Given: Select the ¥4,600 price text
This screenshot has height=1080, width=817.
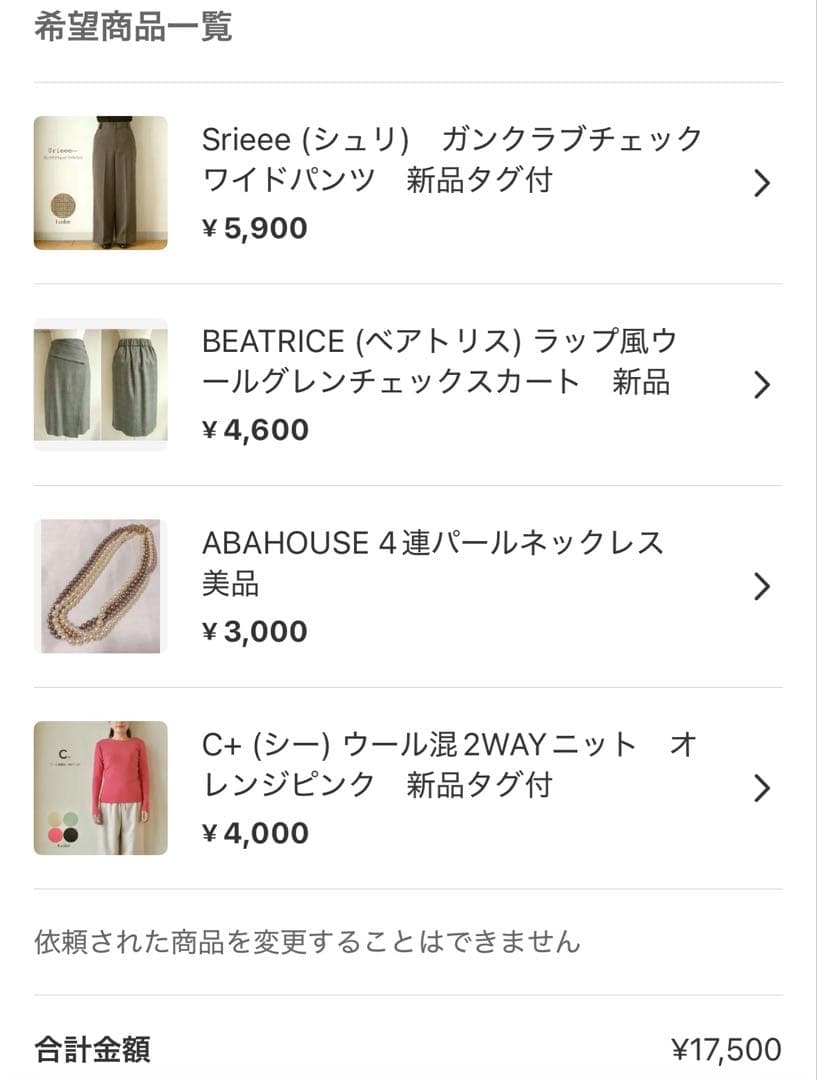Looking at the screenshot, I should tap(252, 429).
